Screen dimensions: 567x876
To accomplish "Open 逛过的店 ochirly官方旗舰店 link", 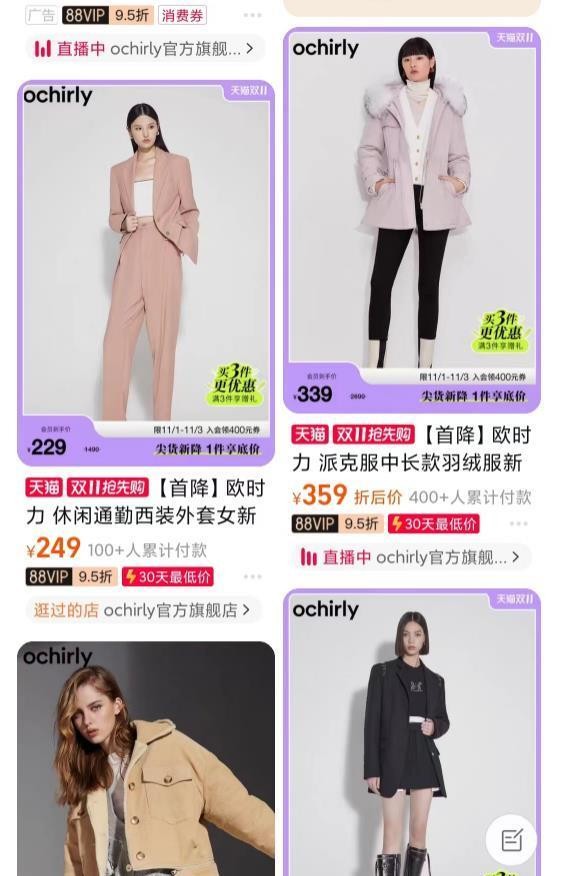I will (142, 610).
